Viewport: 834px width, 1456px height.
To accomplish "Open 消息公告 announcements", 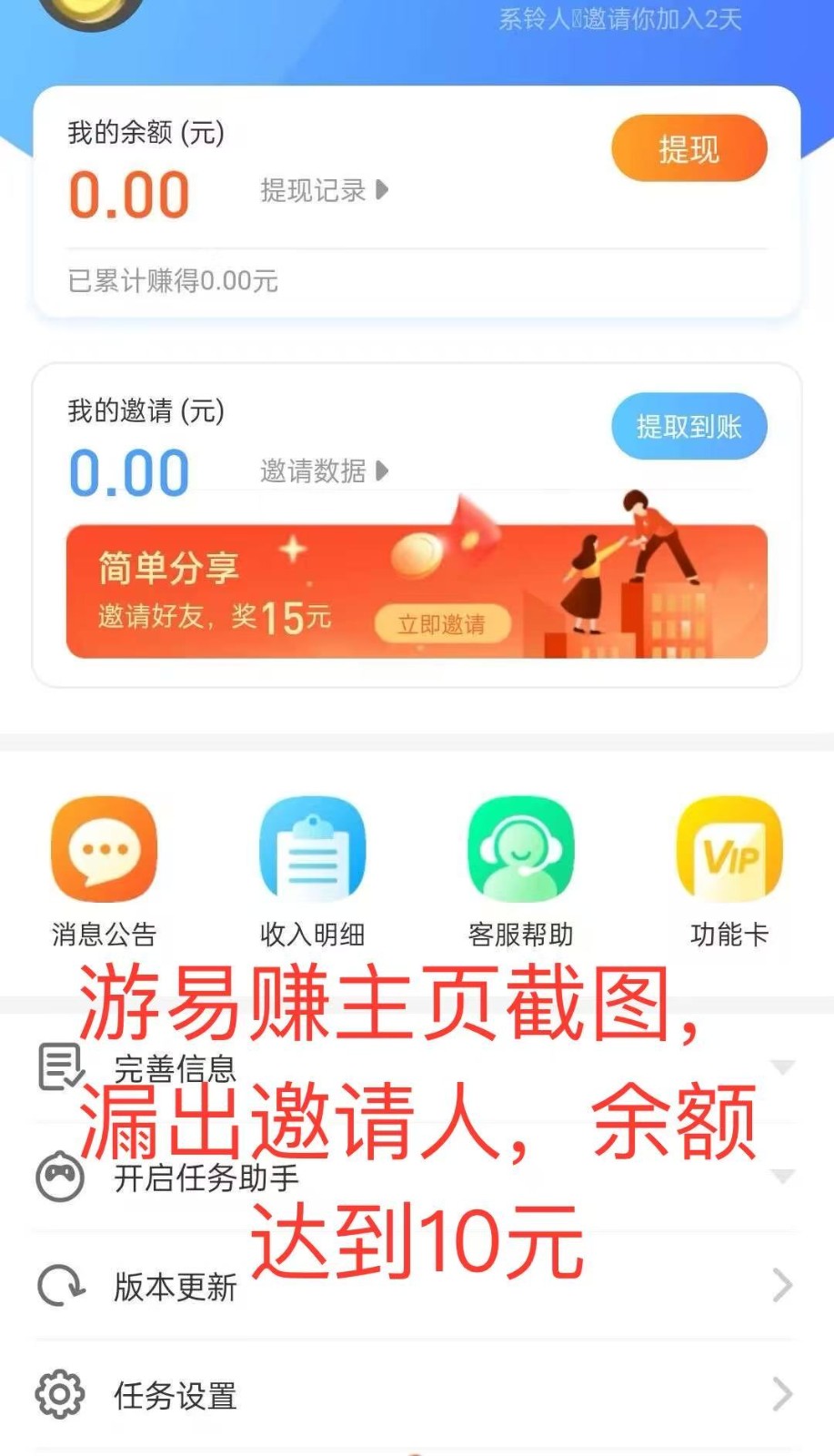I will 104,869.
